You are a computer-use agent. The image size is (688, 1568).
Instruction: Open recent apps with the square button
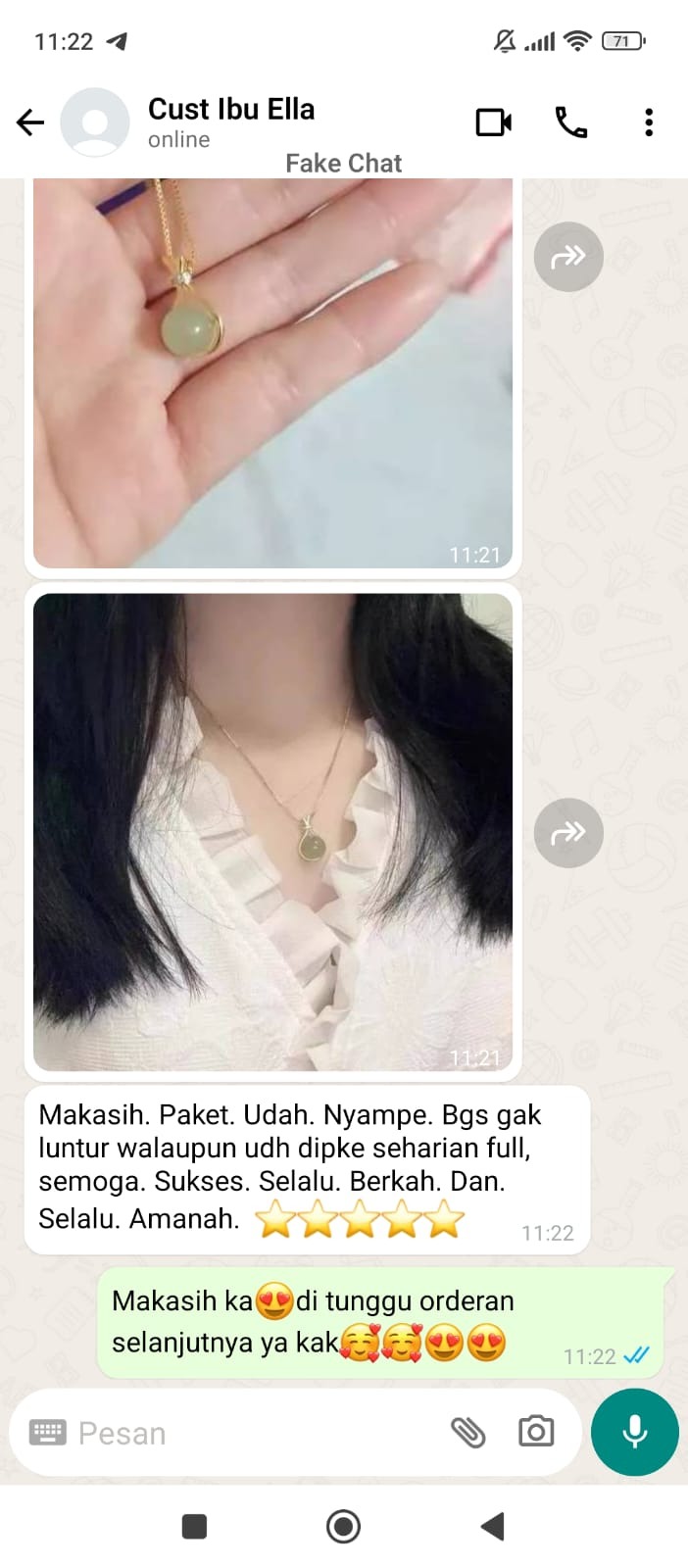[194, 1526]
